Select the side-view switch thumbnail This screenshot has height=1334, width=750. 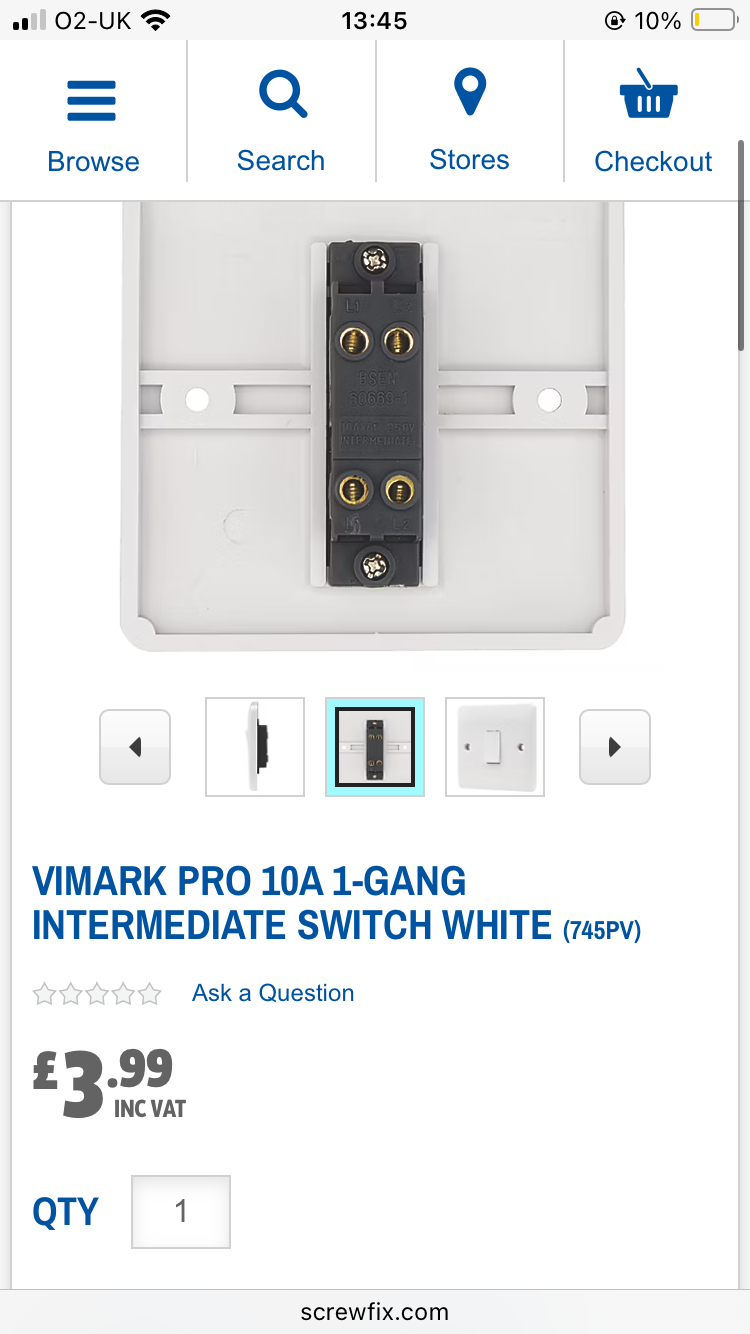(x=255, y=747)
